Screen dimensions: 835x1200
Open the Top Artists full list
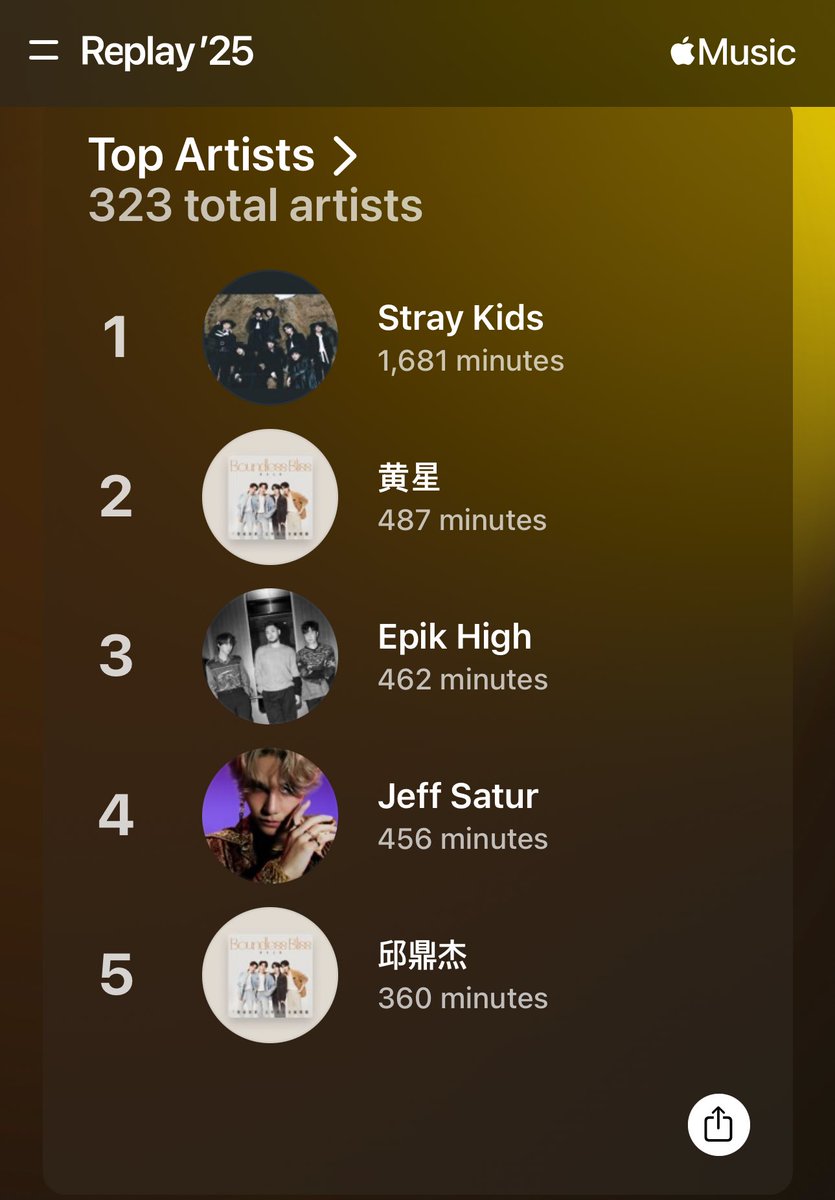click(223, 156)
